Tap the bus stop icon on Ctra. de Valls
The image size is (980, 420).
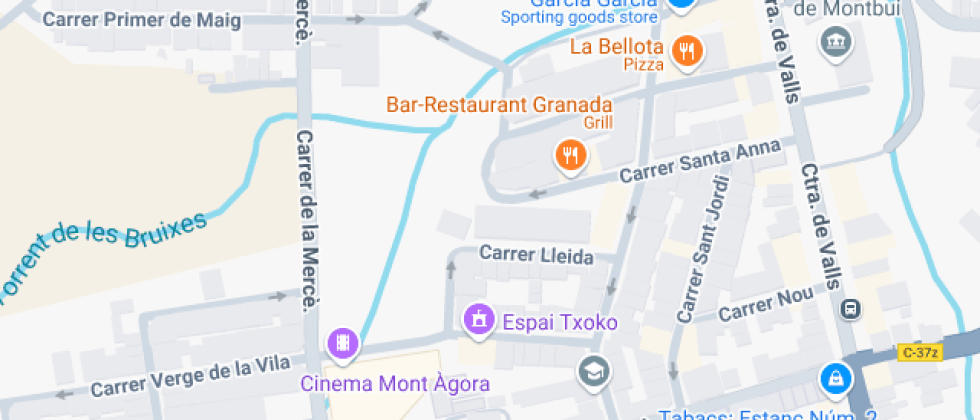coord(850,309)
